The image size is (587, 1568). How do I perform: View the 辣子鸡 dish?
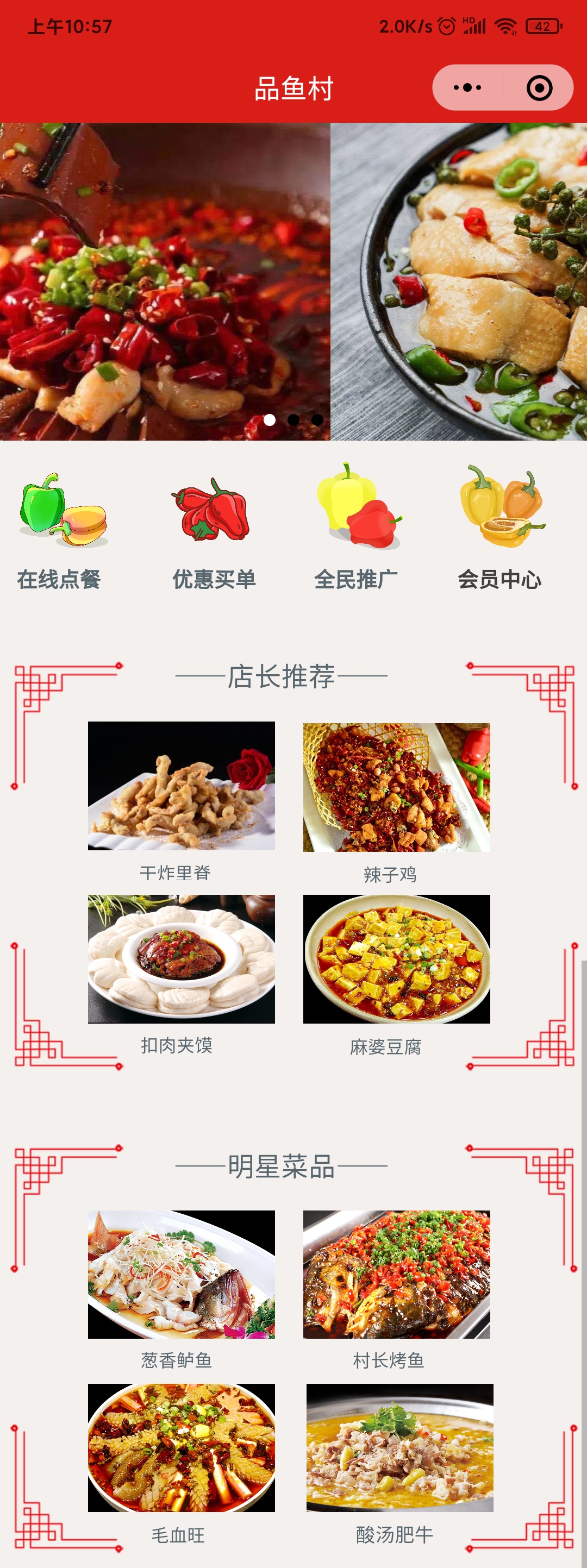[x=396, y=787]
